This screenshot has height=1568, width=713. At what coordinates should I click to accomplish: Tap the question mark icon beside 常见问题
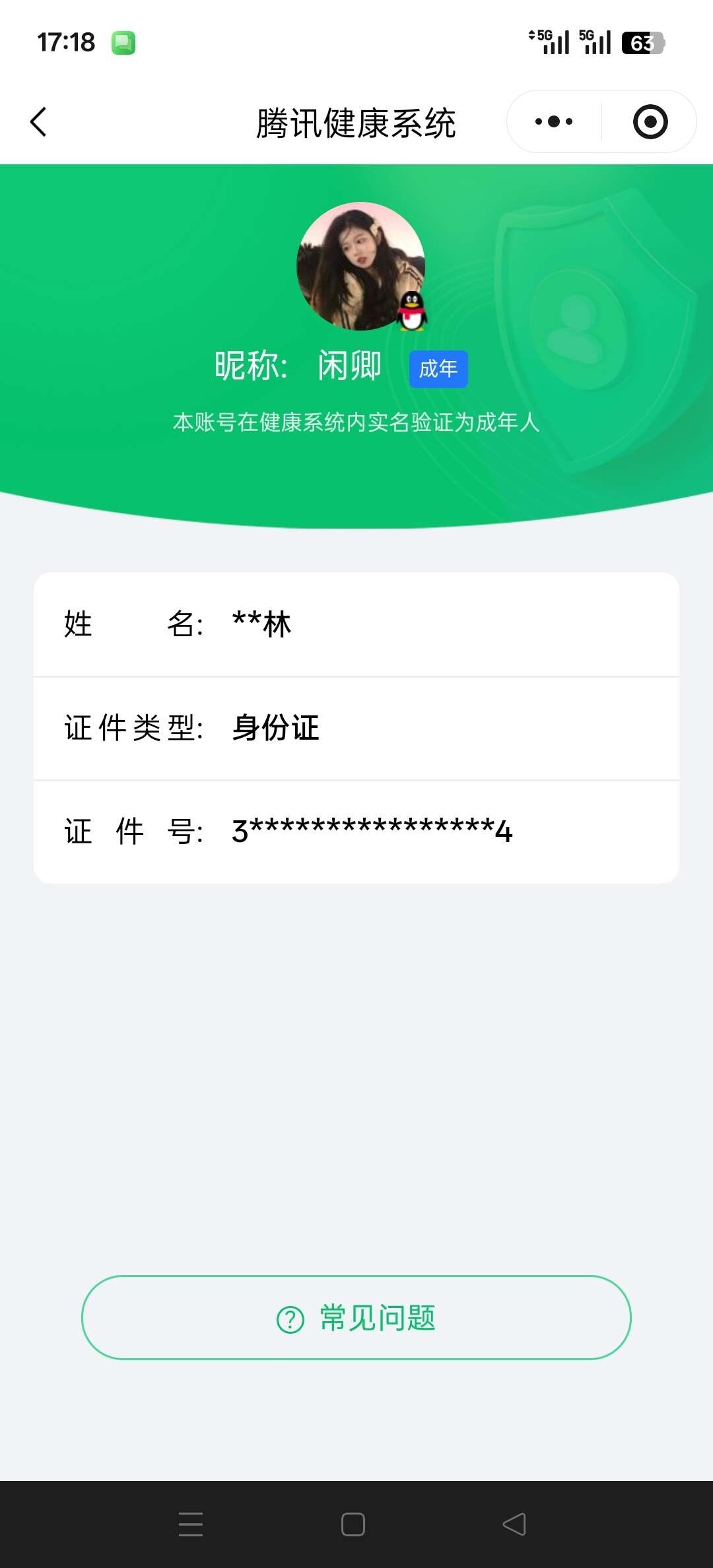[287, 1317]
